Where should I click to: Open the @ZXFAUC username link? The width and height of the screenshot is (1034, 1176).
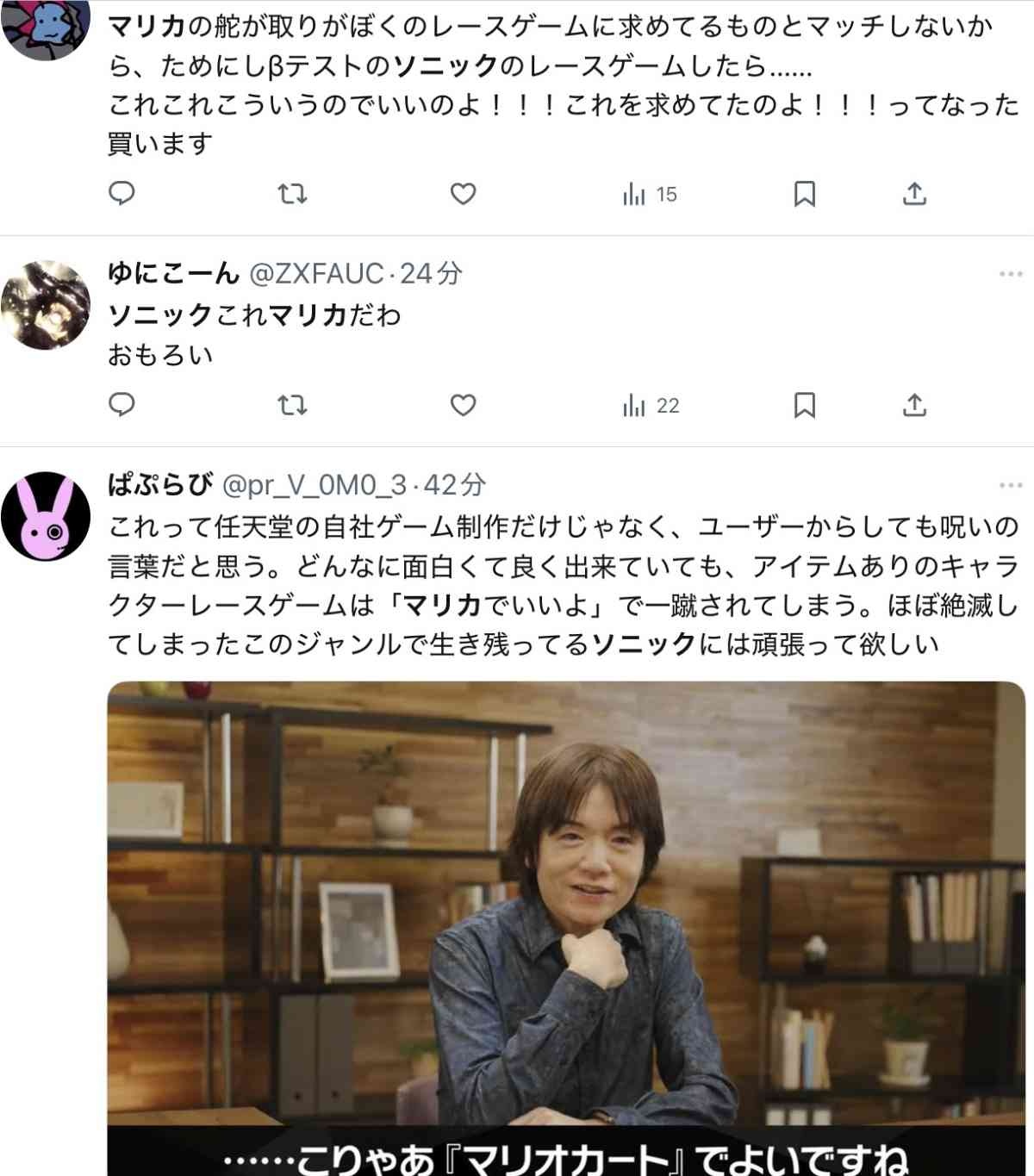pyautogui.click(x=315, y=274)
